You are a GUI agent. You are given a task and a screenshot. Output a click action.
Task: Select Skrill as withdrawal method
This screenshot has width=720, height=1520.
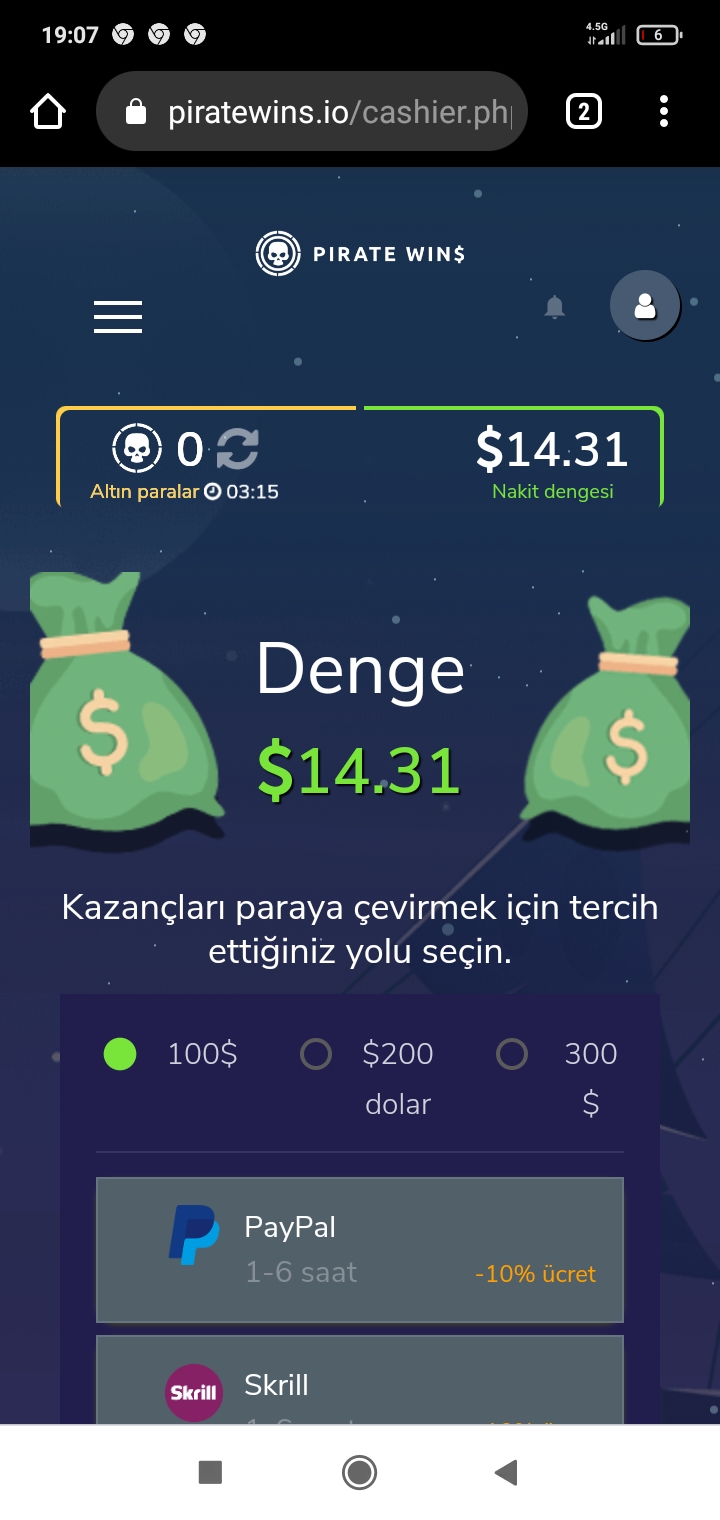pyautogui.click(x=360, y=1386)
